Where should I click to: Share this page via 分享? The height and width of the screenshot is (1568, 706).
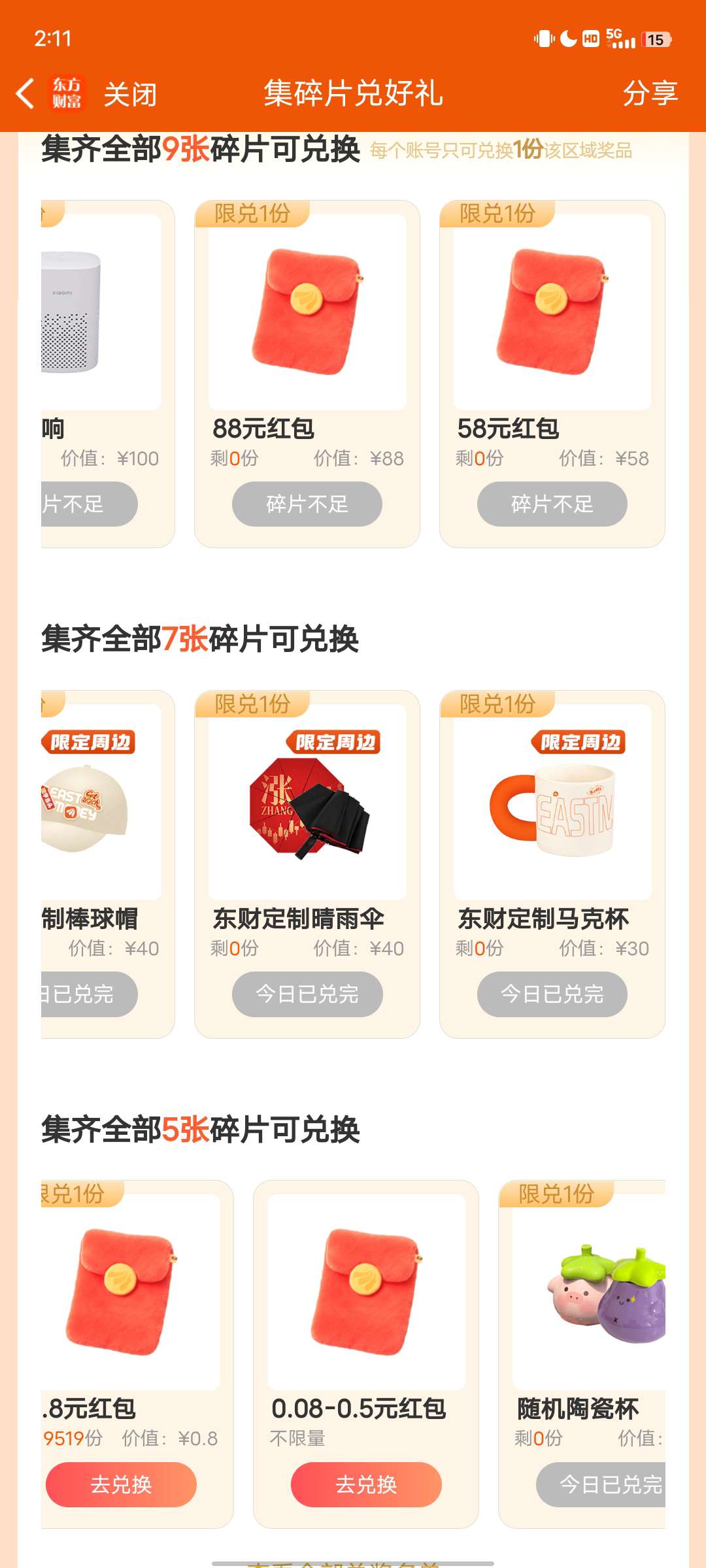649,93
